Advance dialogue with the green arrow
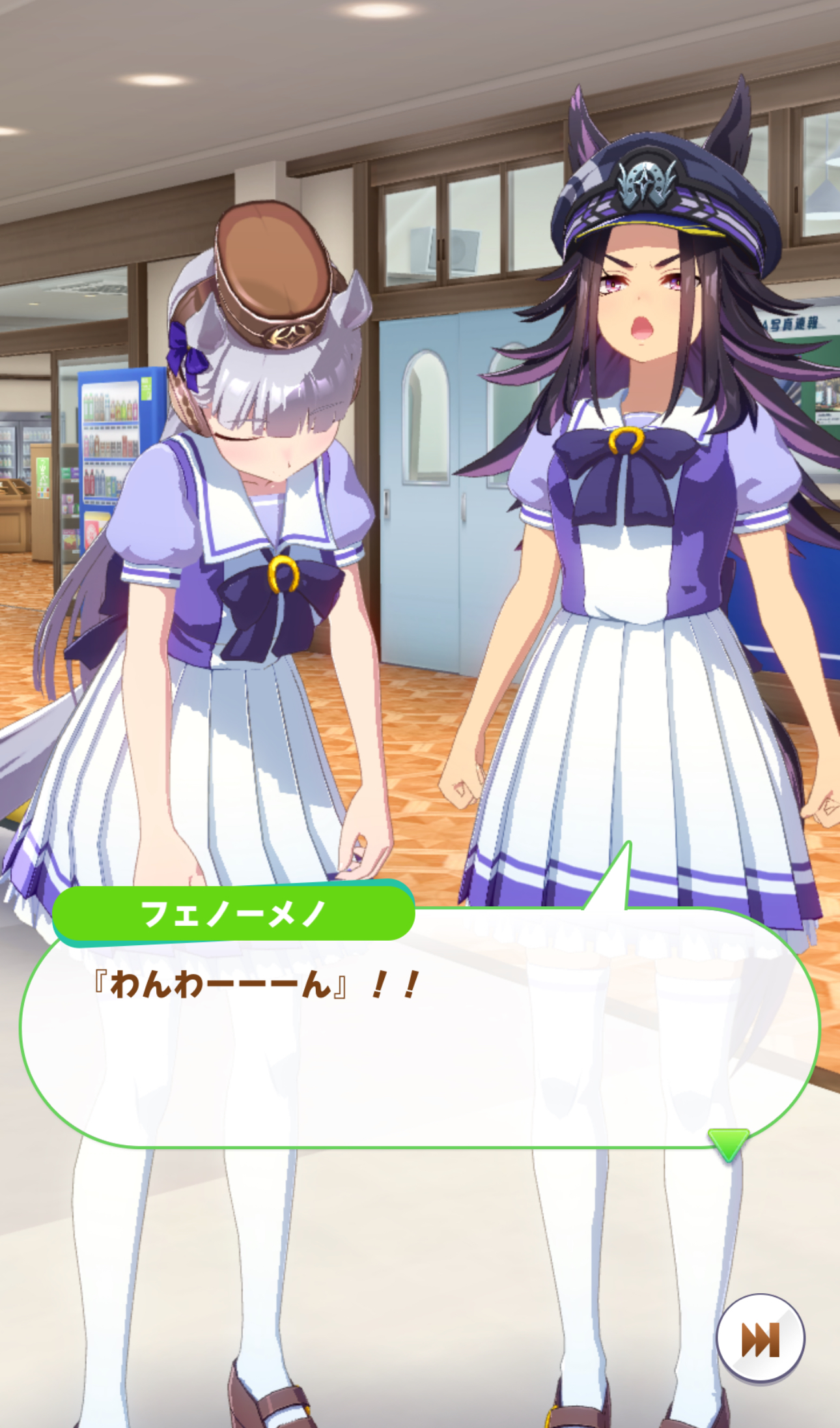 coord(728,1145)
